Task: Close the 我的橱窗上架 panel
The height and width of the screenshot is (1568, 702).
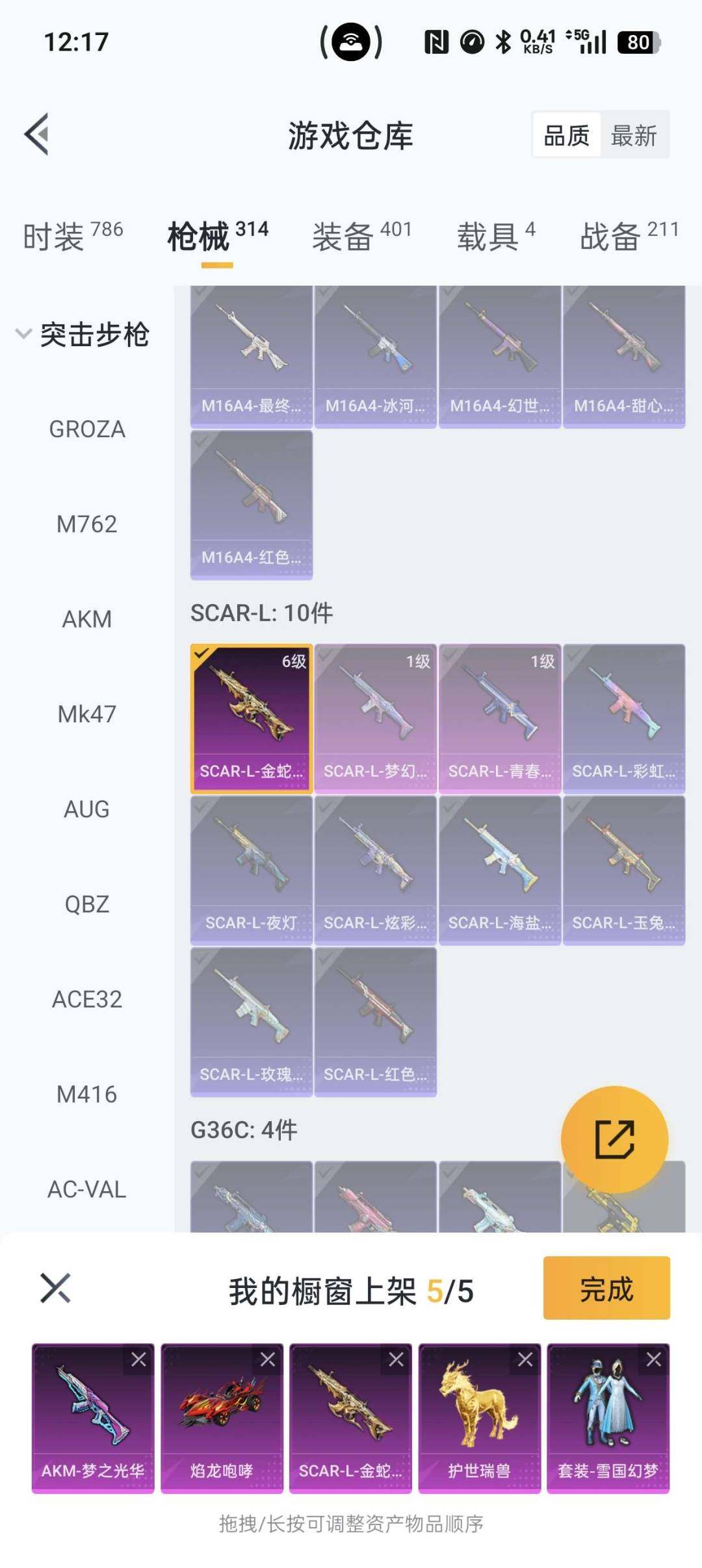Action: tap(55, 1288)
